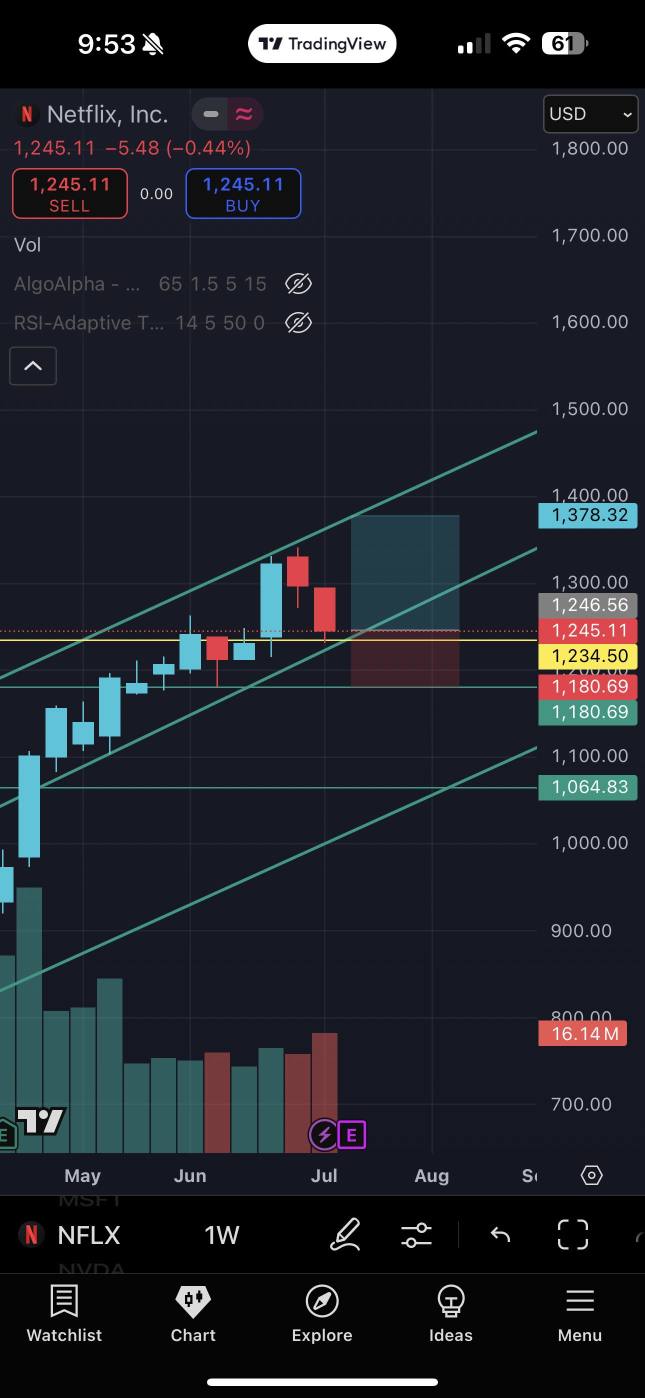The height and width of the screenshot is (1398, 645).
Task: Switch to the Chart tab
Action: pyautogui.click(x=193, y=1314)
